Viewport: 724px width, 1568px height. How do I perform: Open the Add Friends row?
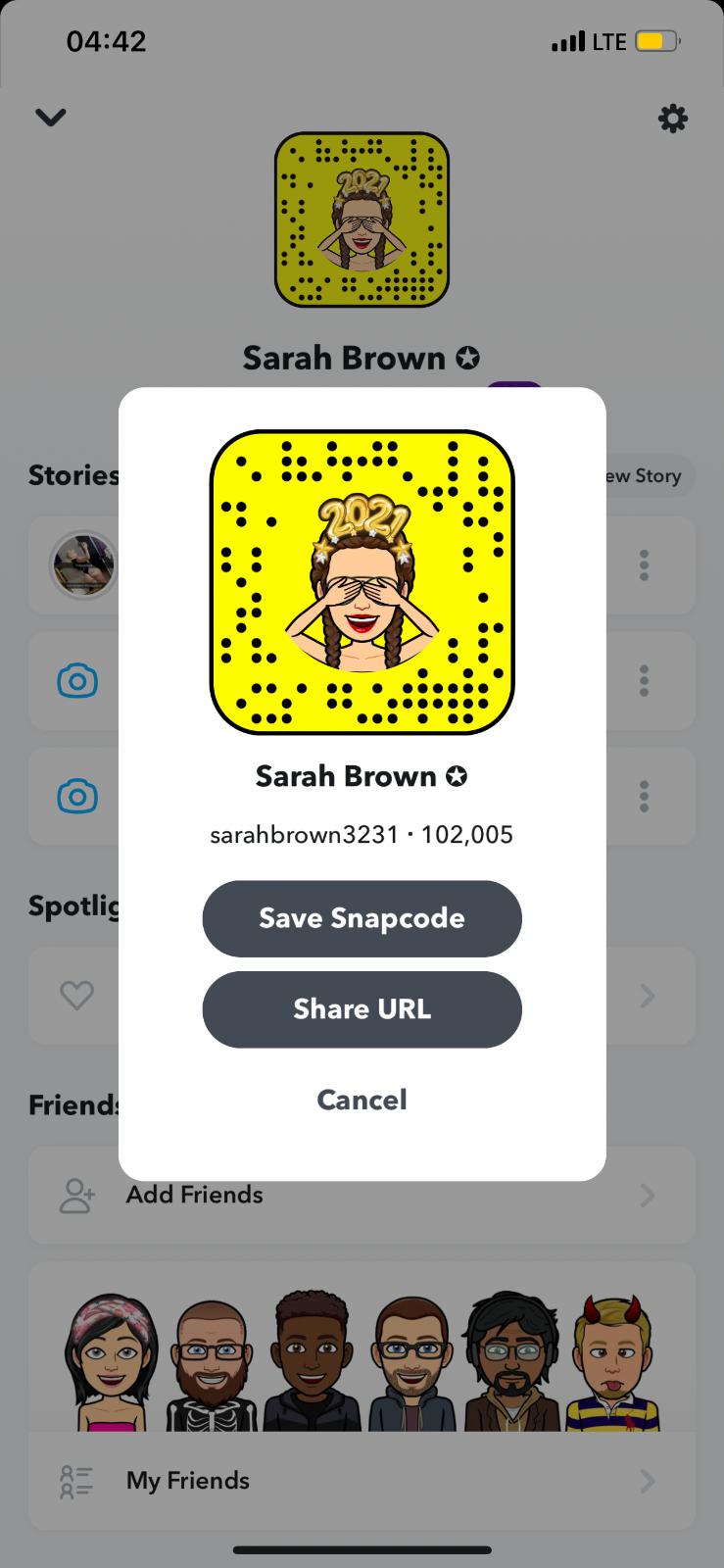362,1195
